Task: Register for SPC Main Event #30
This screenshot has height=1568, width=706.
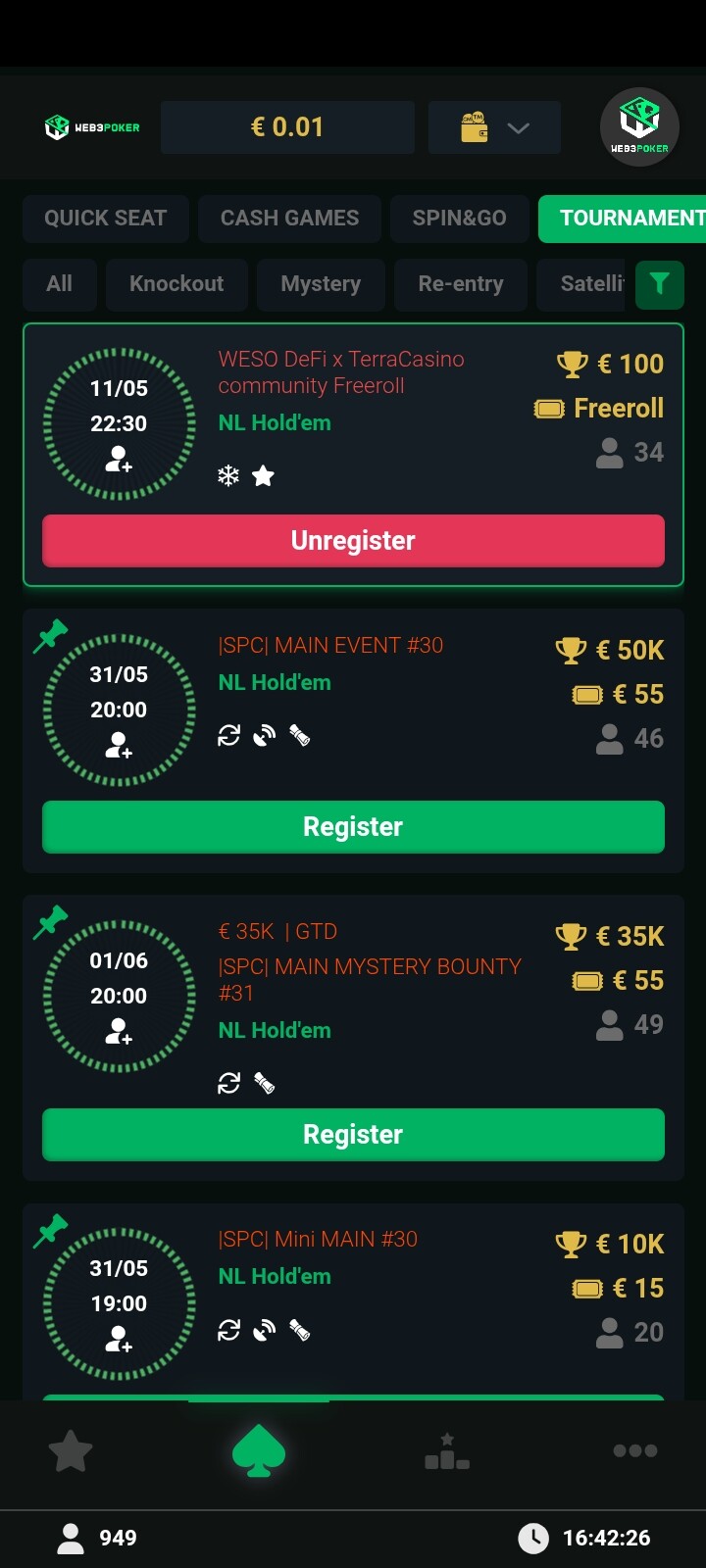Action: (353, 827)
